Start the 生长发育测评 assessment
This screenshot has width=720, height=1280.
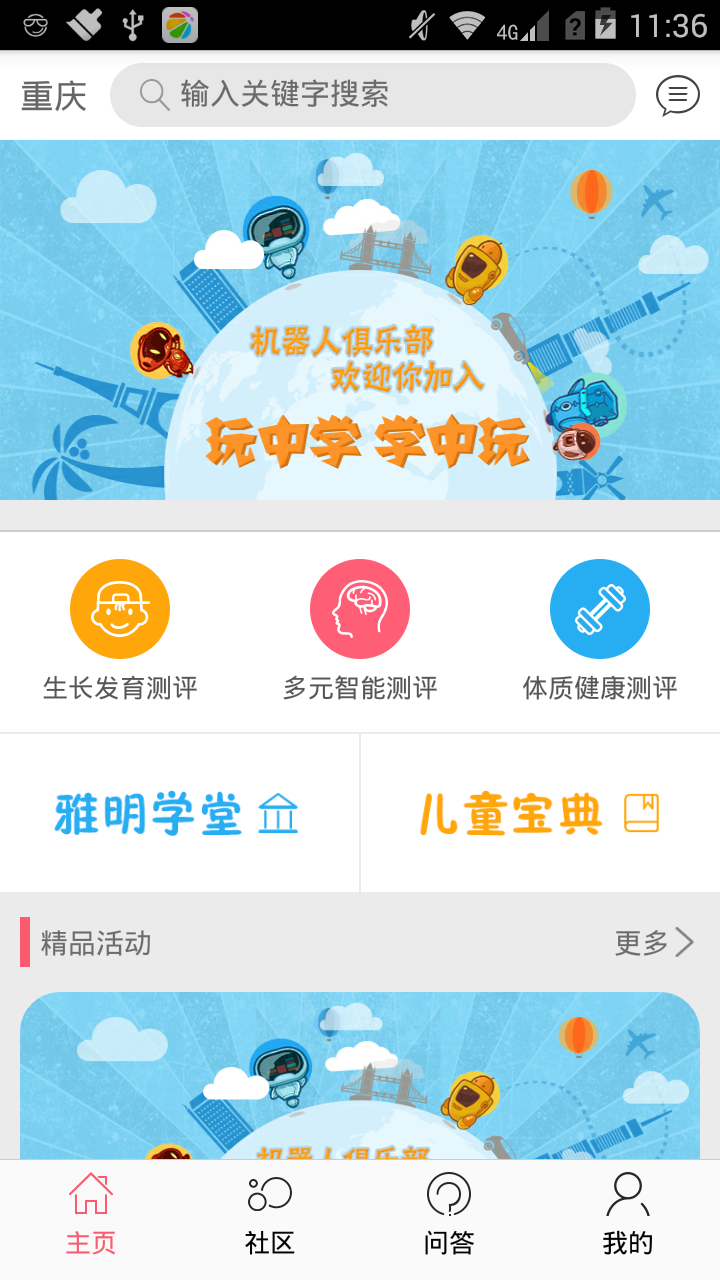tap(120, 630)
